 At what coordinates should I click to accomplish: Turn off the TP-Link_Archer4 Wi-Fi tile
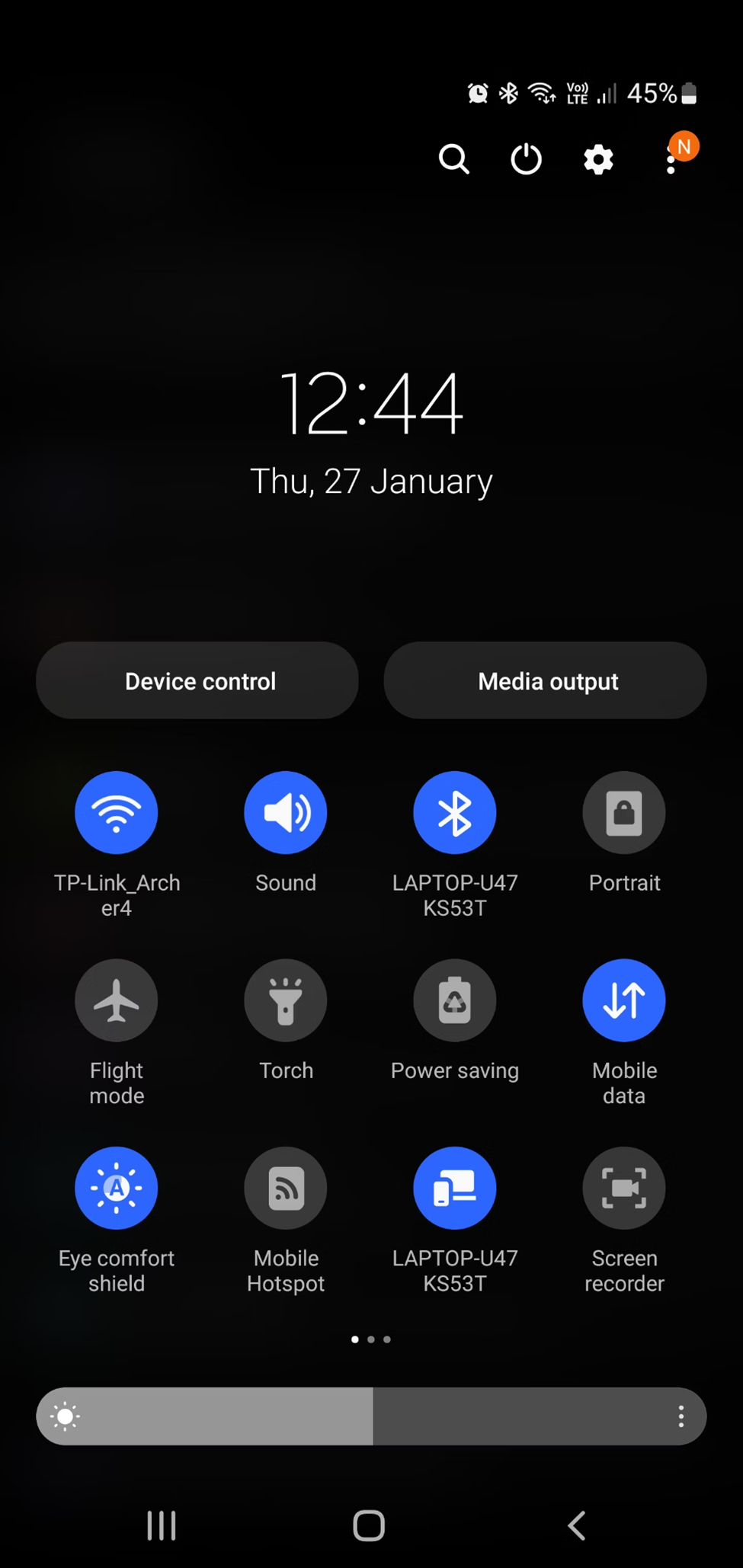click(x=117, y=813)
